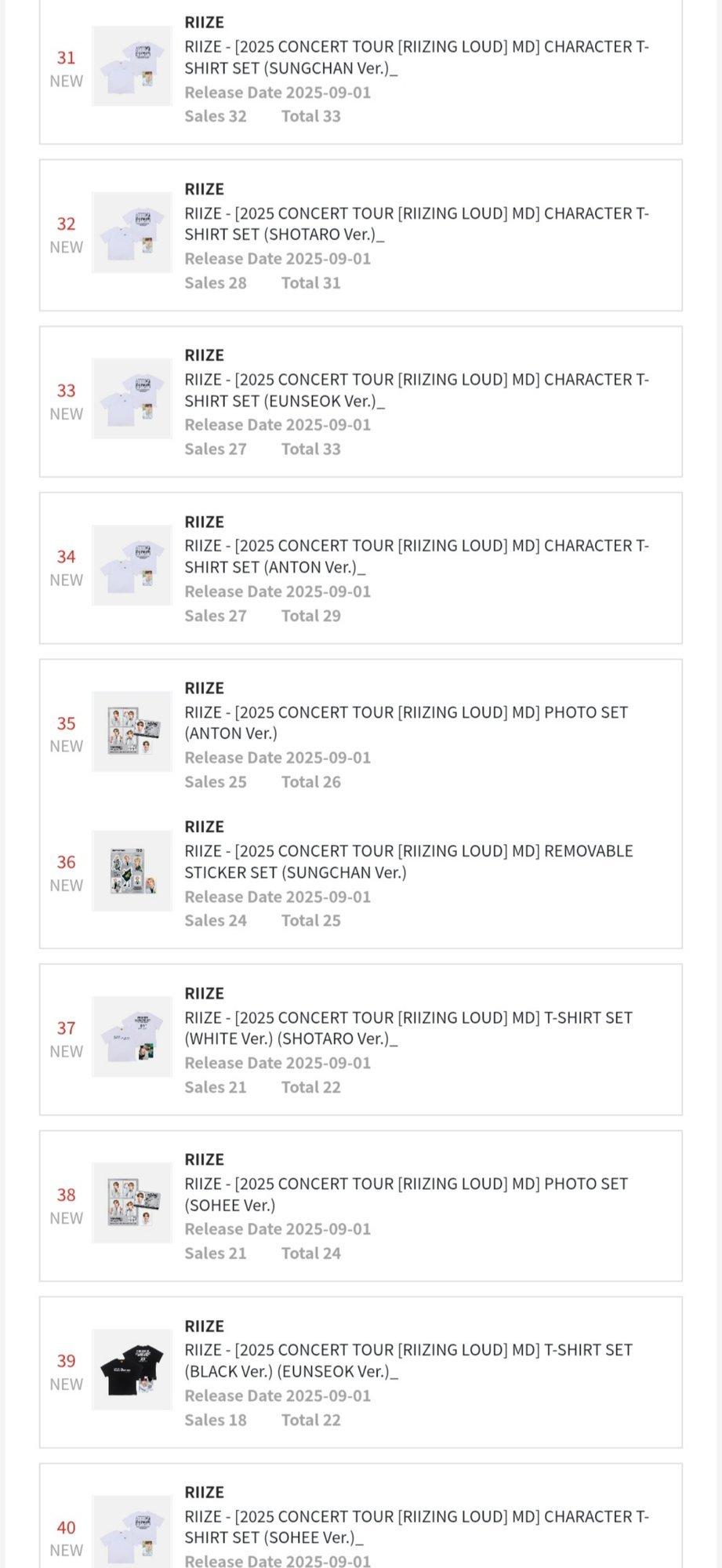Select the rank 34 ANTON character T-shirt set
722x1568 pixels.
pyautogui.click(x=361, y=568)
